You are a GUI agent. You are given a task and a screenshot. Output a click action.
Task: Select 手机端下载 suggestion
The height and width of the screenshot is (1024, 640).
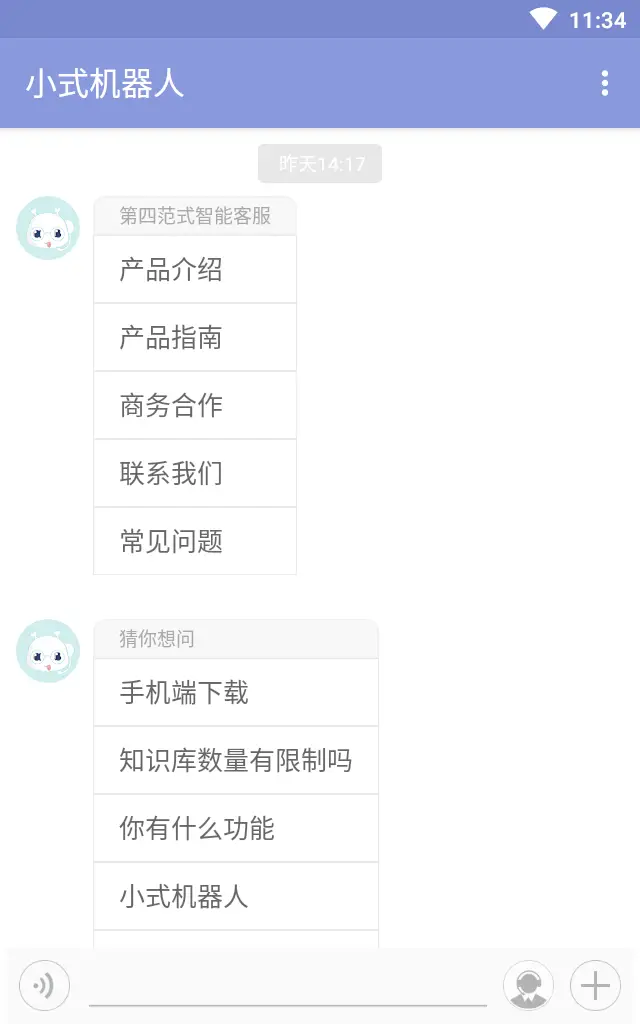click(236, 692)
